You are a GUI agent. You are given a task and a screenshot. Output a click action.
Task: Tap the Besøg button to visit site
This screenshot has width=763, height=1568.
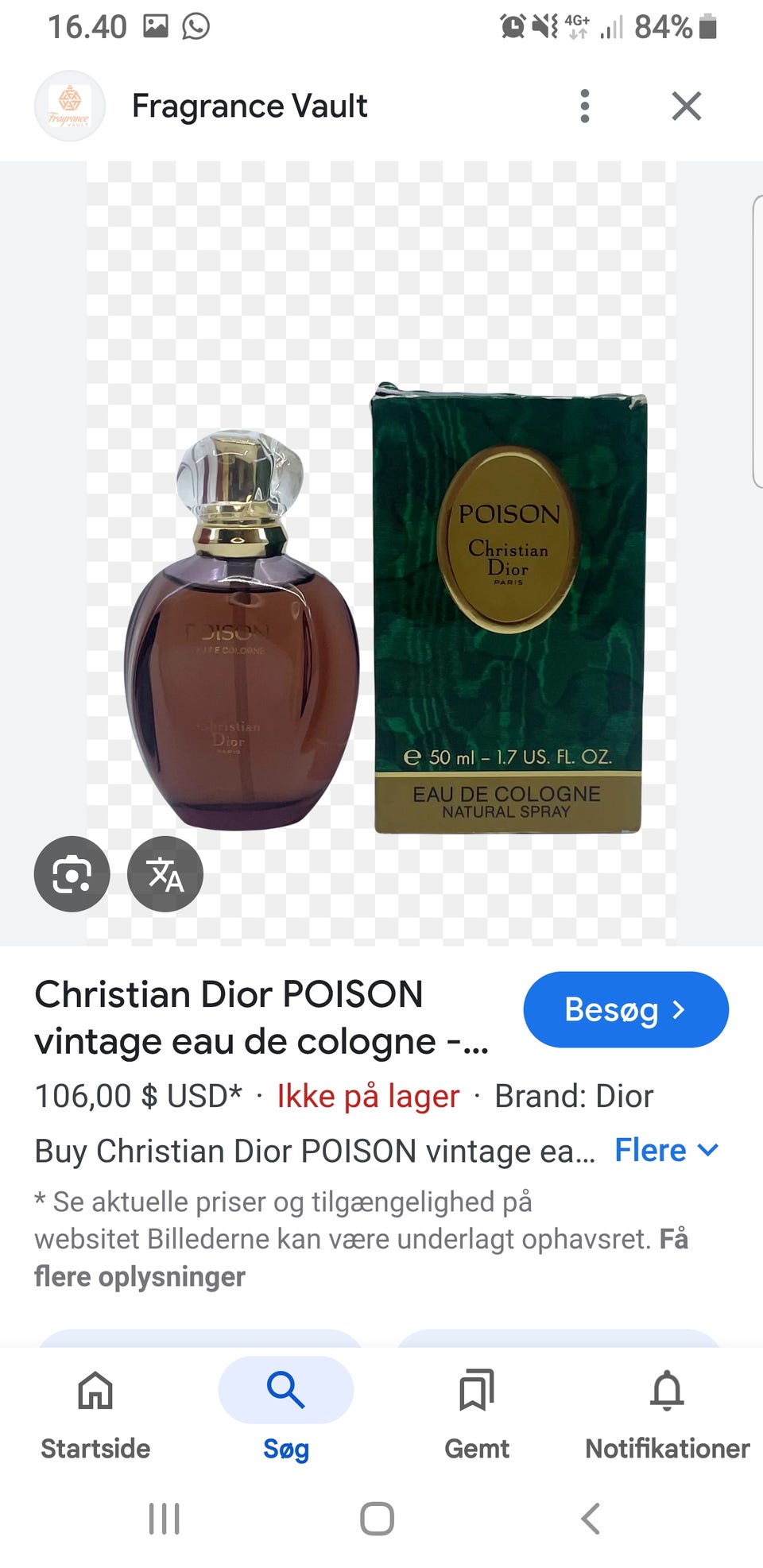[x=626, y=1009]
